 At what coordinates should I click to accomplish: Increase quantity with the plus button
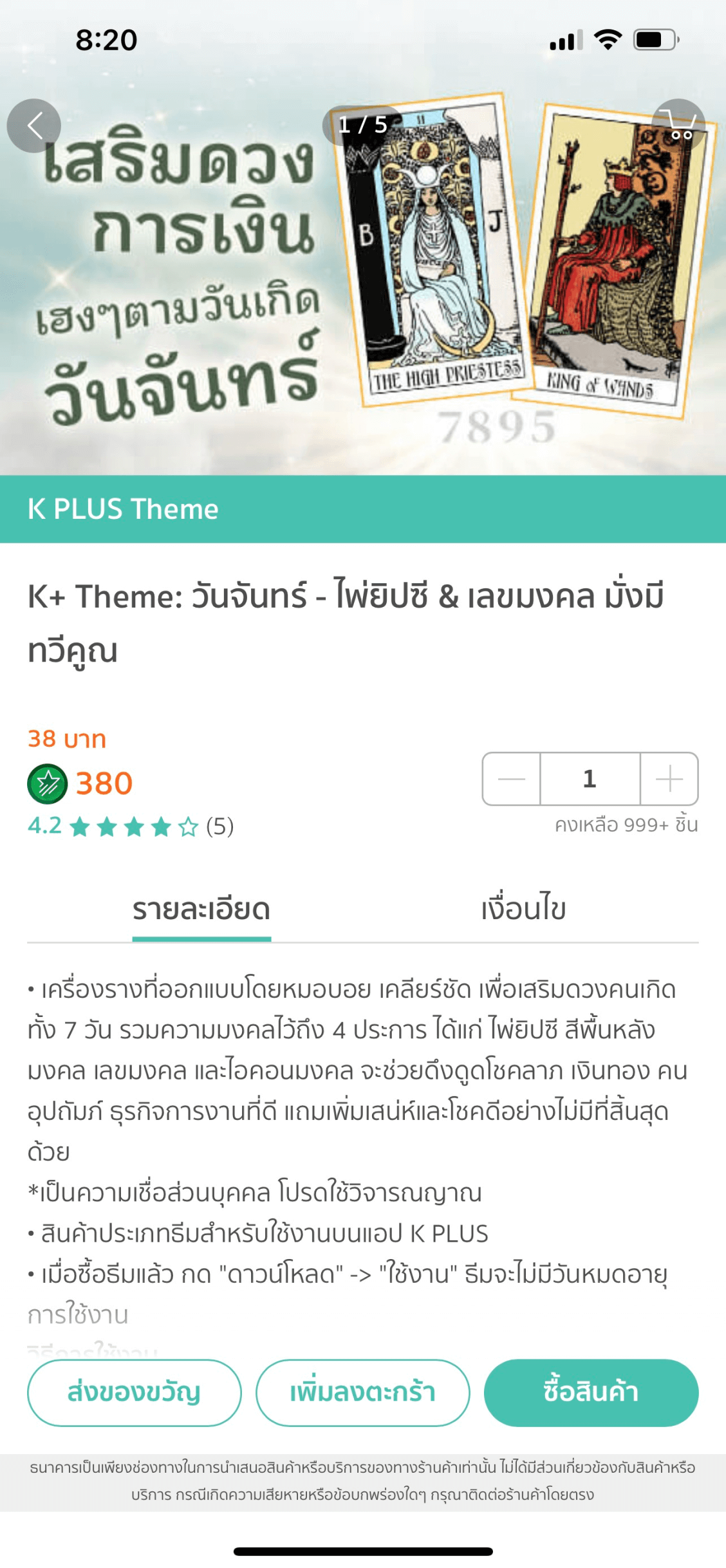(669, 779)
